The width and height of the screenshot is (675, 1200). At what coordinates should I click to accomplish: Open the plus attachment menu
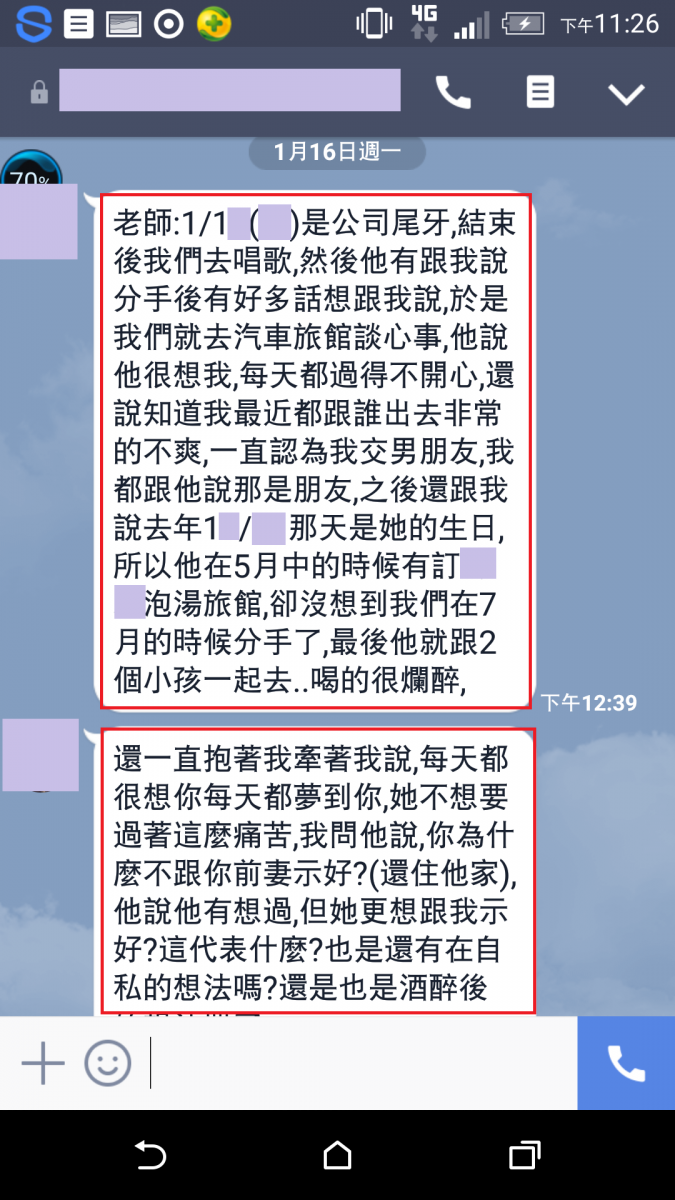(x=42, y=1062)
